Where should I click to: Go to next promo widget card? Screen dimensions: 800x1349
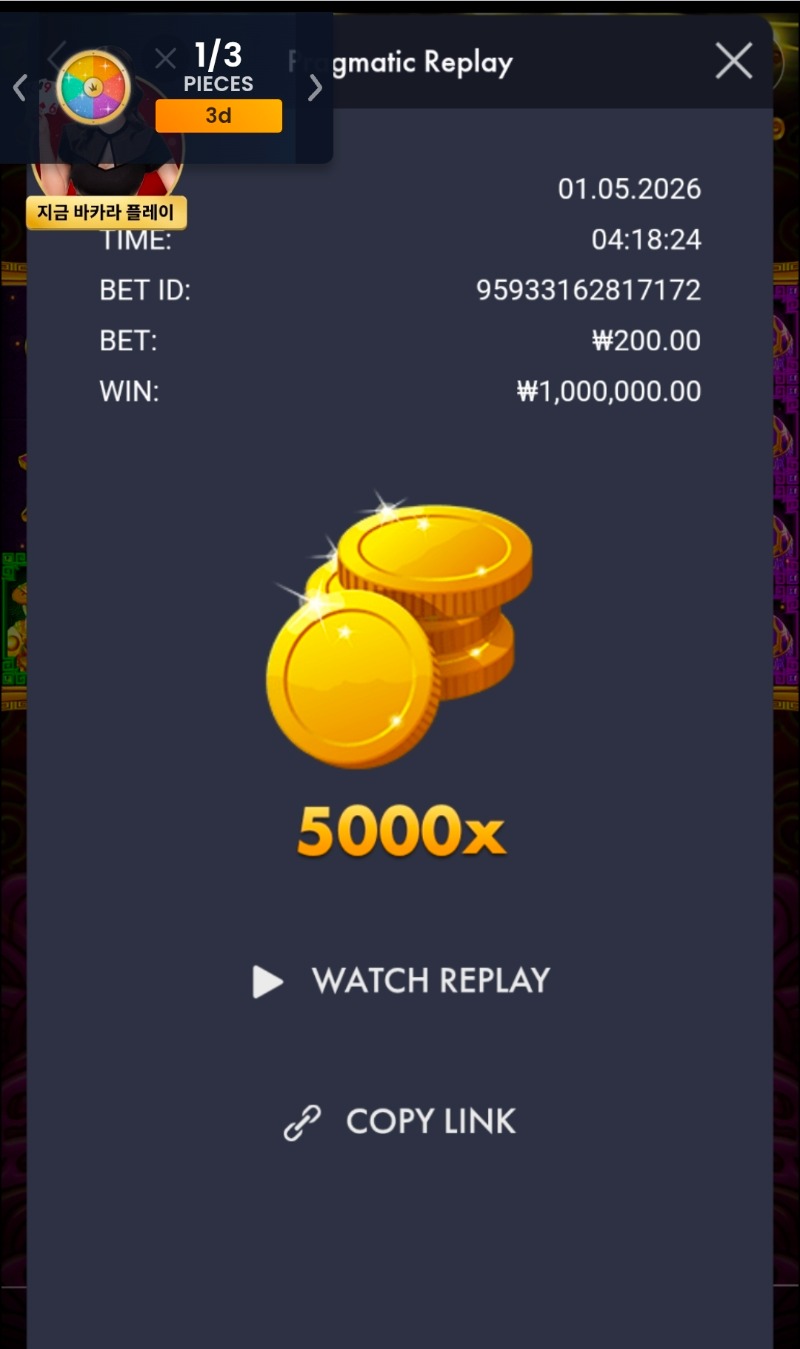click(x=315, y=88)
